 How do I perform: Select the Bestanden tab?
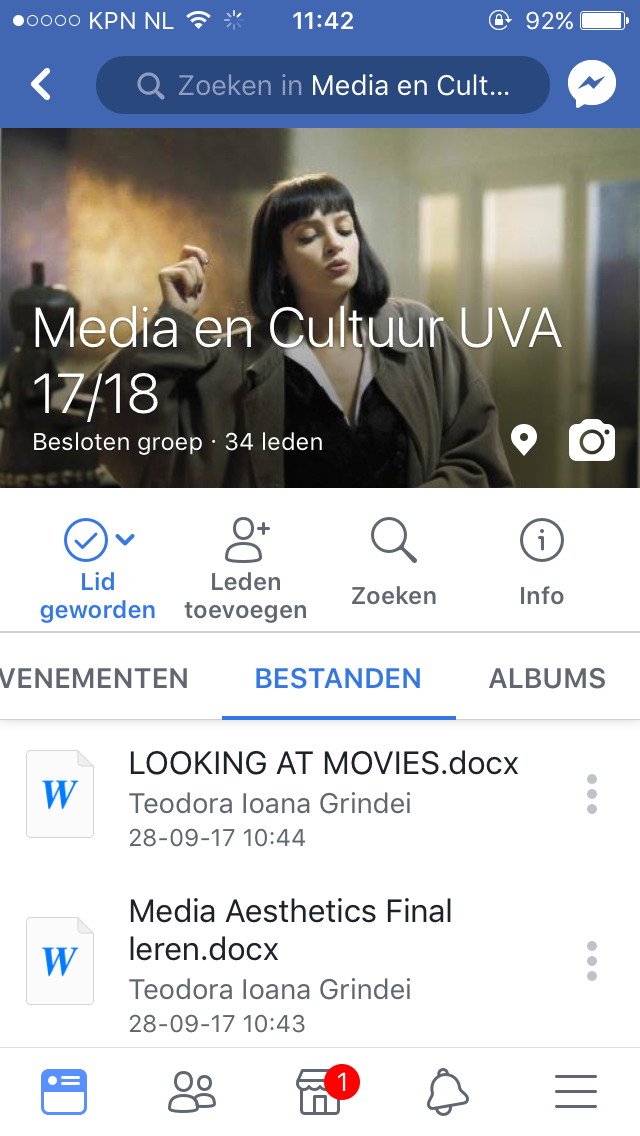pos(338,678)
